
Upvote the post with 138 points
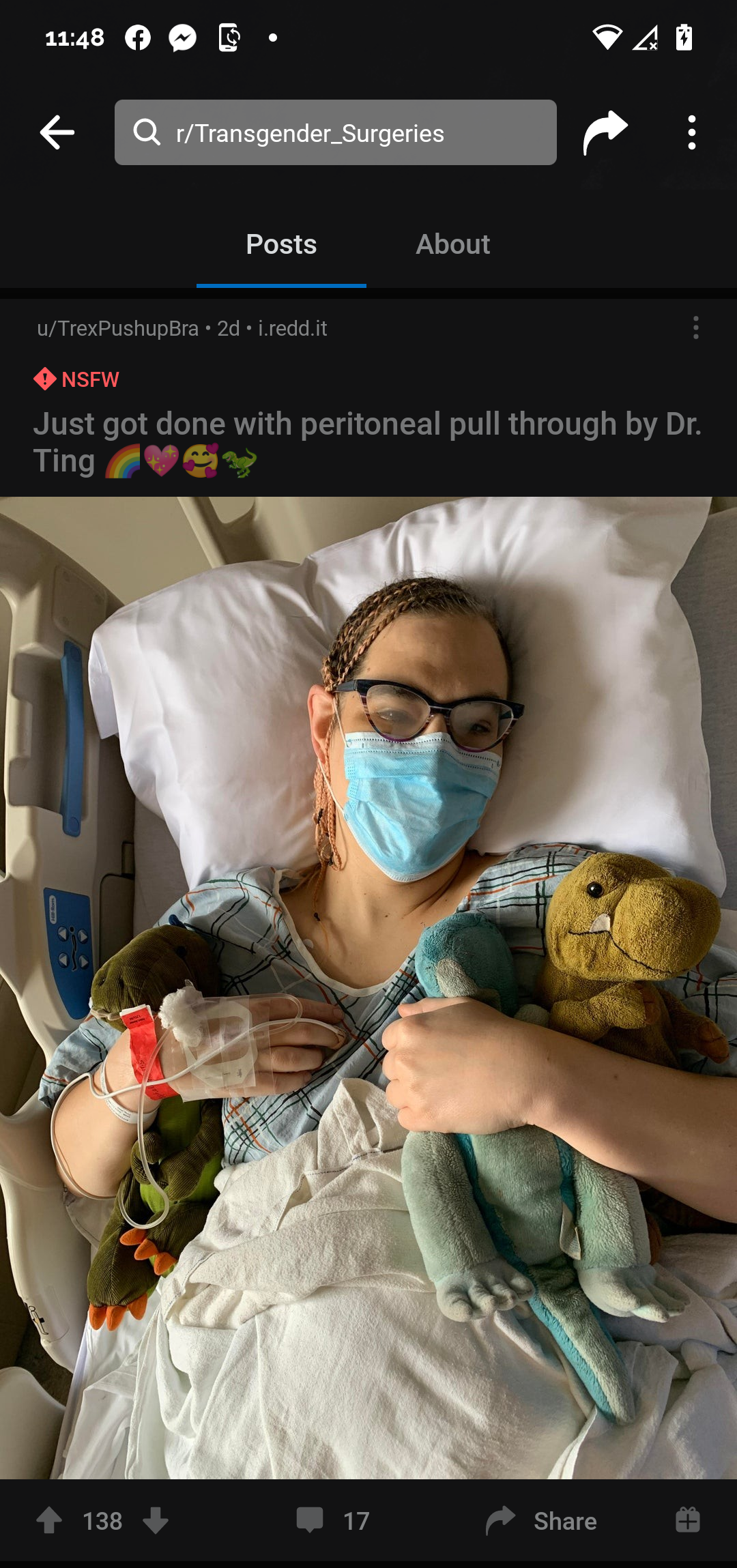pos(49,1521)
